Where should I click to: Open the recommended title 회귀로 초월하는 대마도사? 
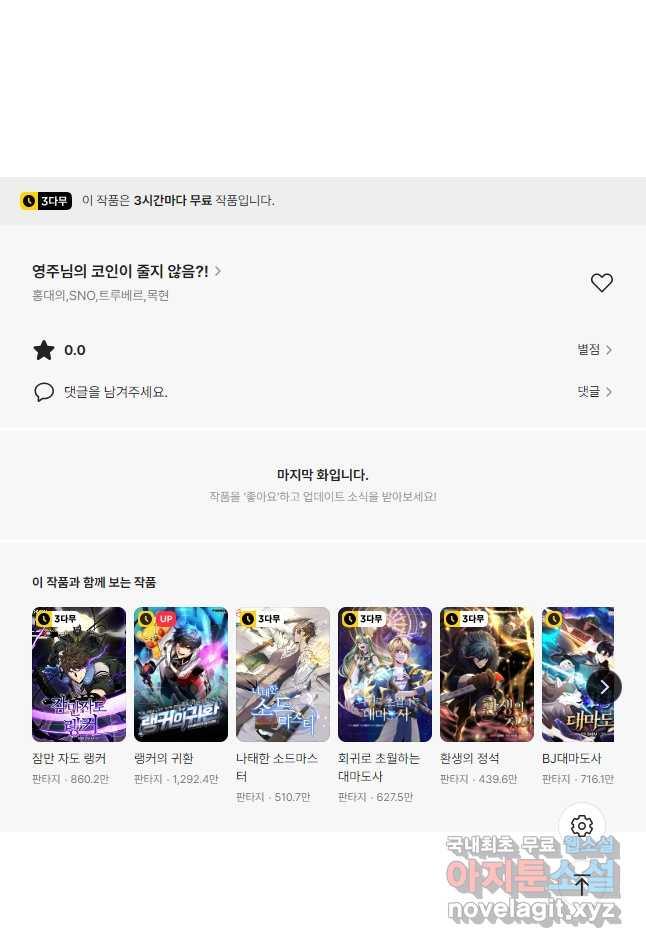385,674
